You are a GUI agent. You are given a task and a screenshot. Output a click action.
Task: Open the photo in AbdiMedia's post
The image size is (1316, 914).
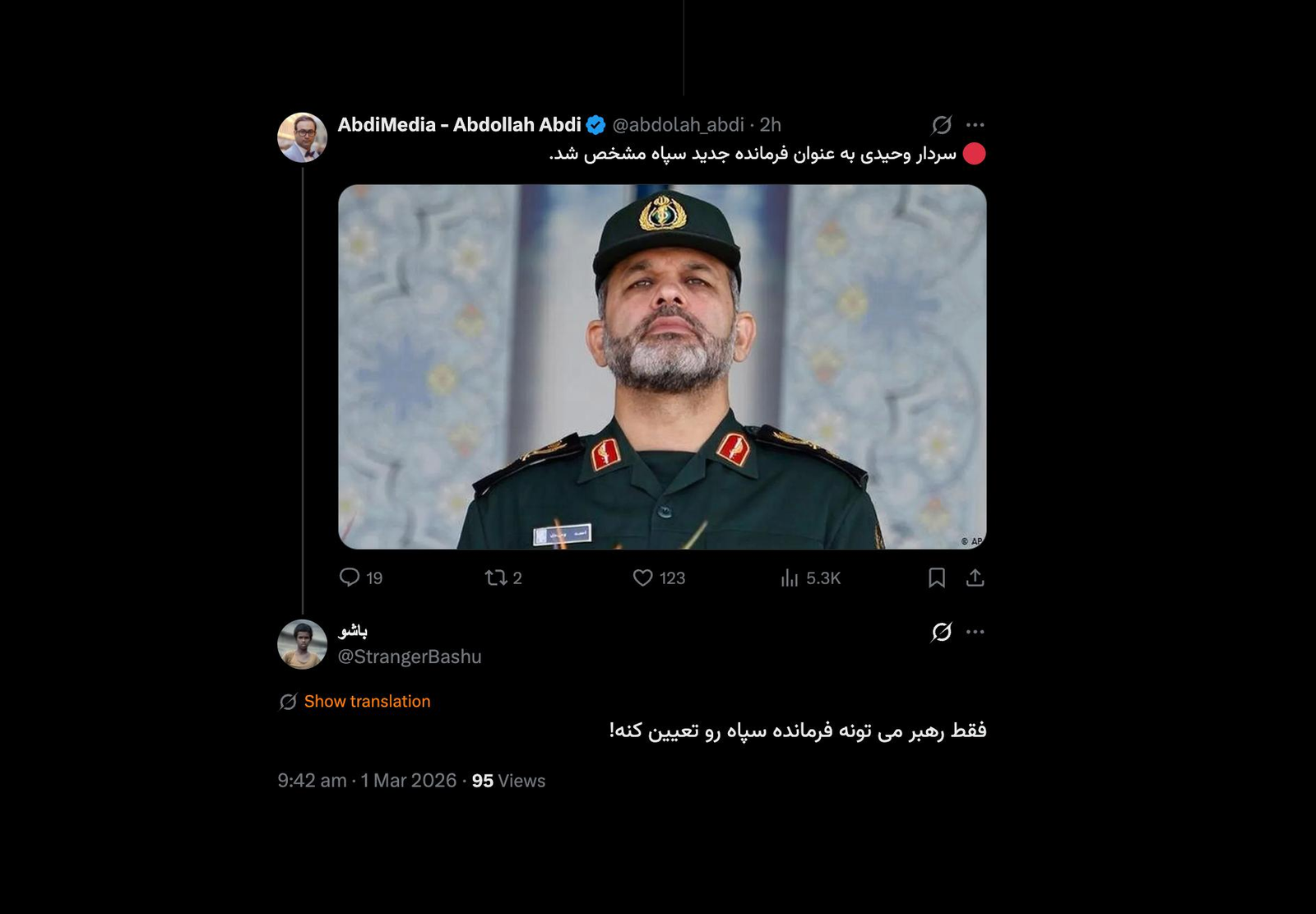(662, 366)
